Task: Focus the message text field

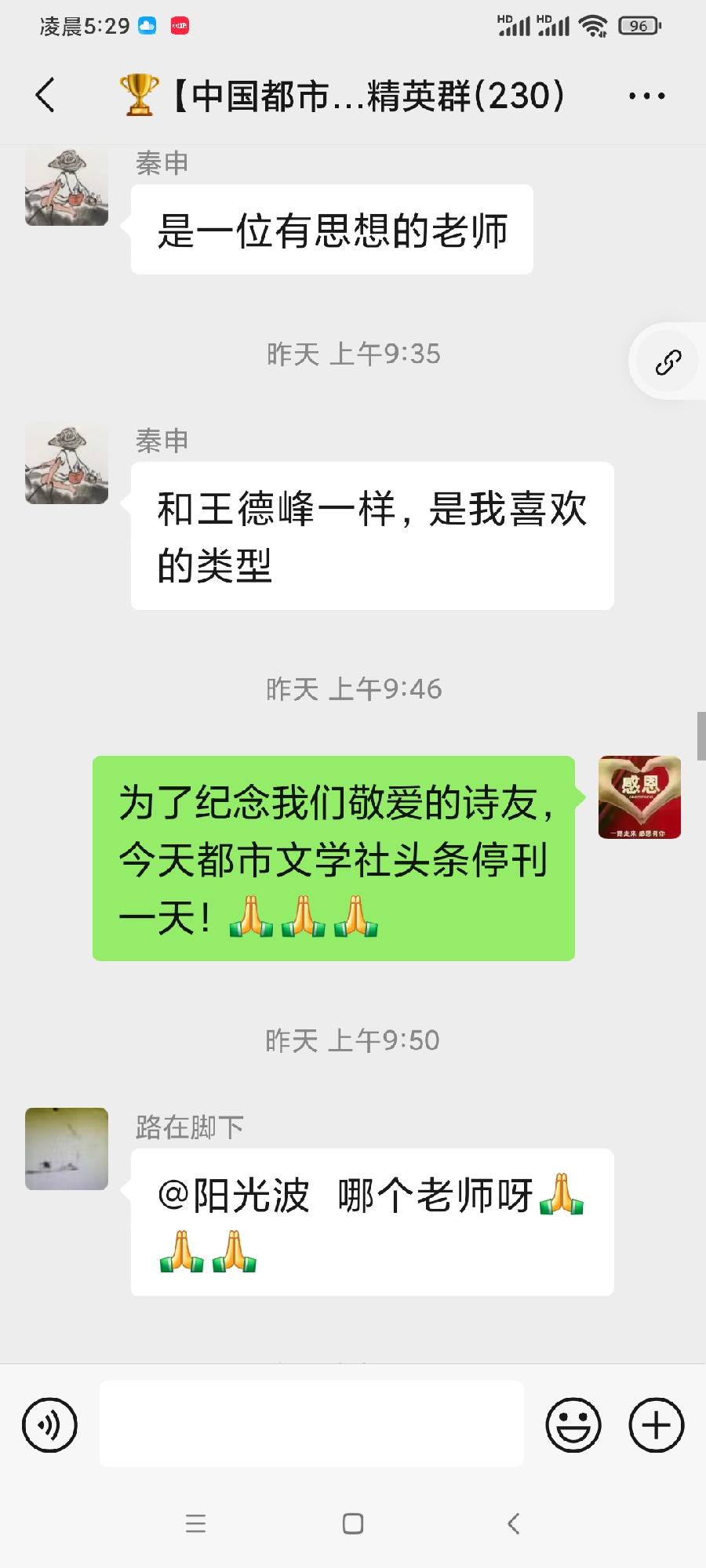Action: click(311, 1425)
